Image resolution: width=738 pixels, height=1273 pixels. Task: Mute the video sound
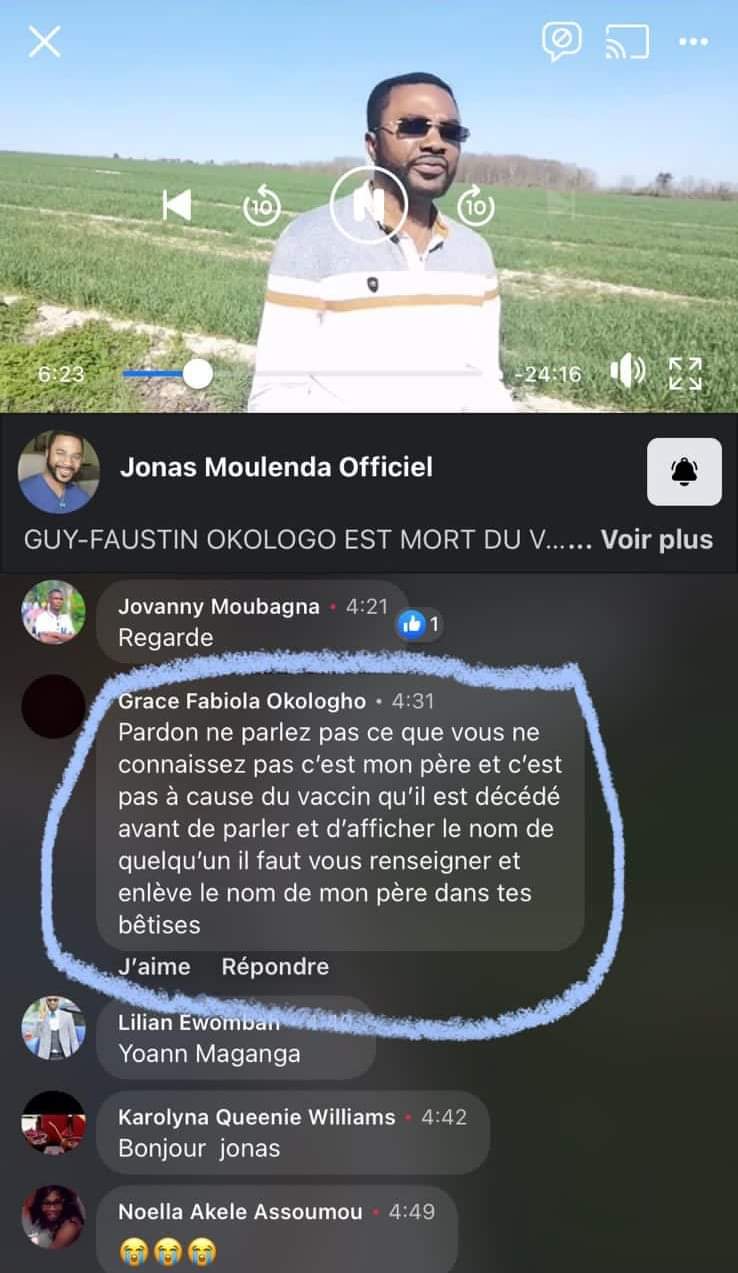[x=627, y=373]
